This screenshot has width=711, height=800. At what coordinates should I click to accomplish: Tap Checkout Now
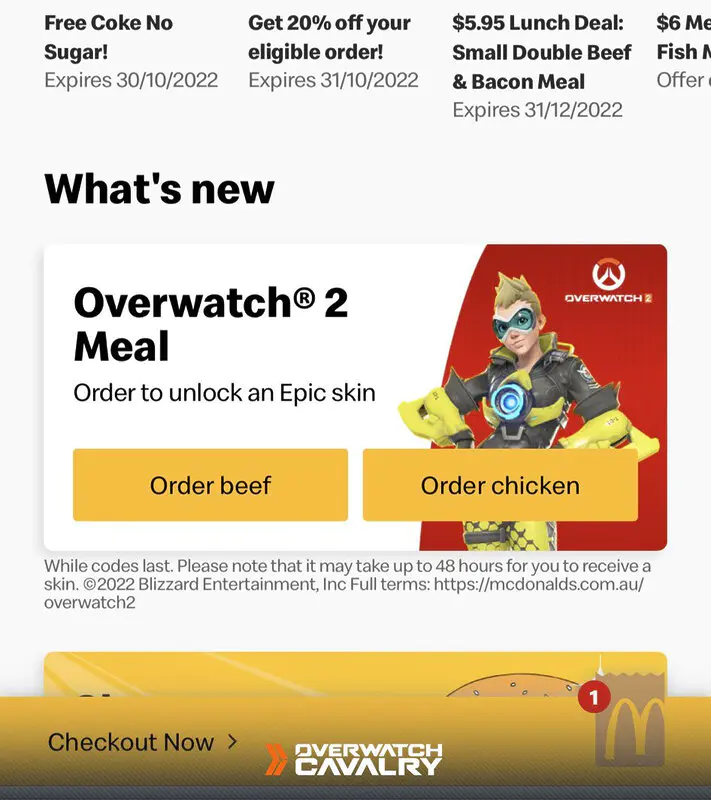(142, 742)
